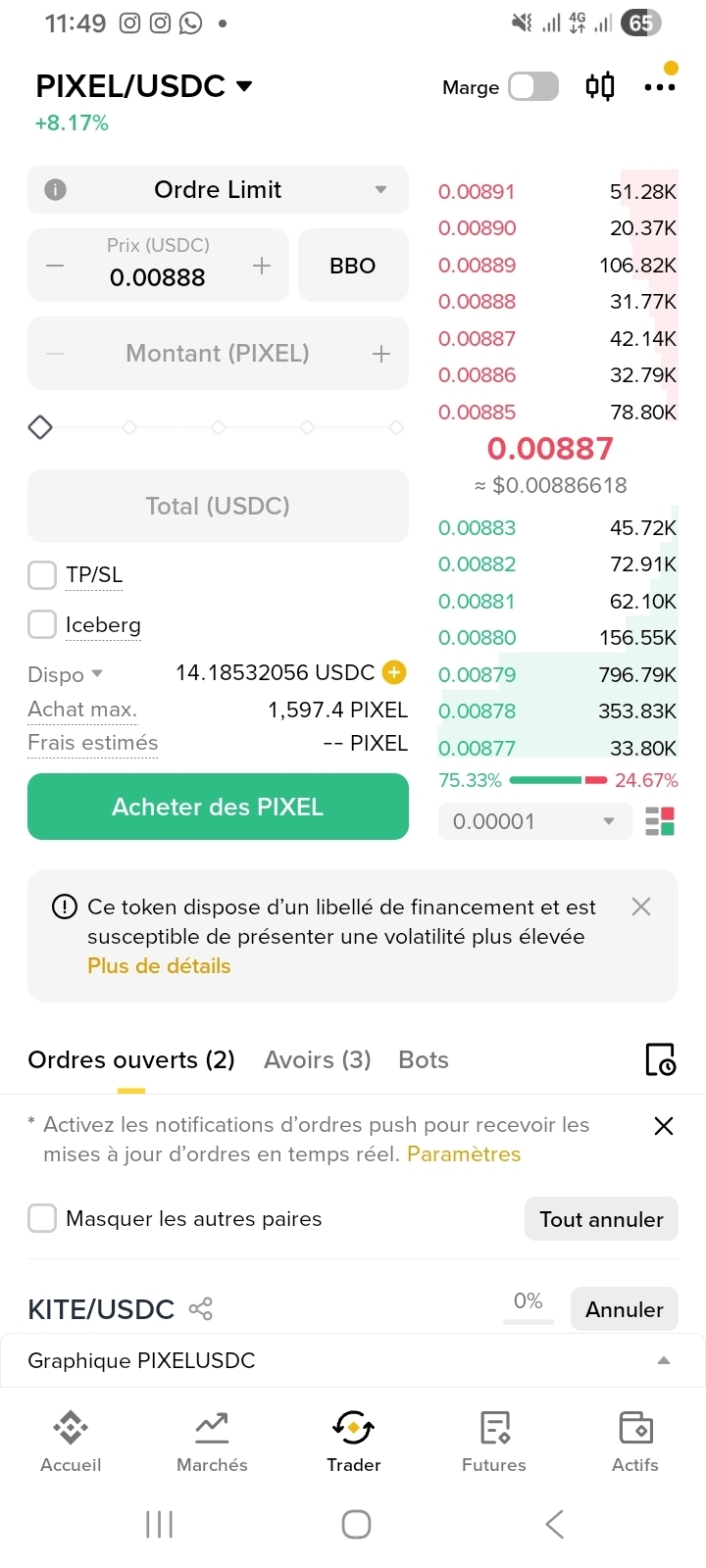This screenshot has height=1568, width=706.
Task: Tap Acheter des PIXEL button
Action: click(x=218, y=807)
